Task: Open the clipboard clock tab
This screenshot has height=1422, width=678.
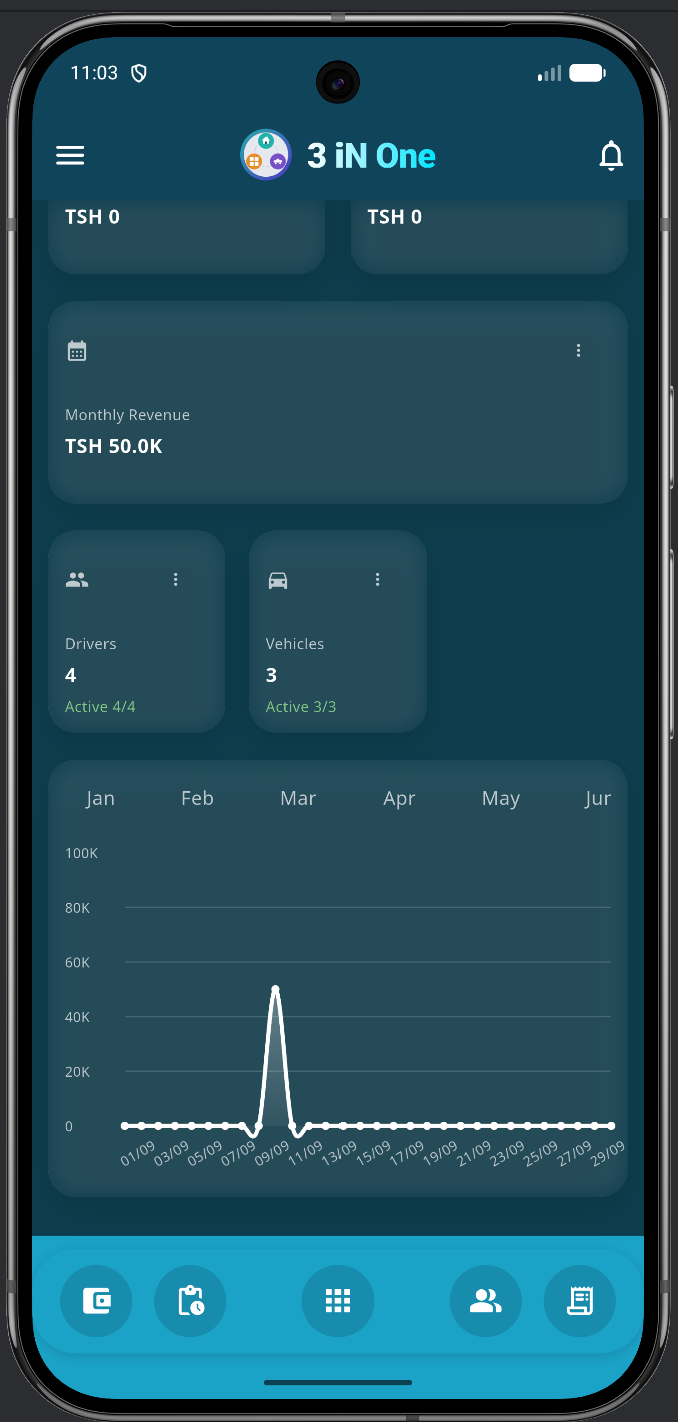Action: pyautogui.click(x=190, y=1301)
